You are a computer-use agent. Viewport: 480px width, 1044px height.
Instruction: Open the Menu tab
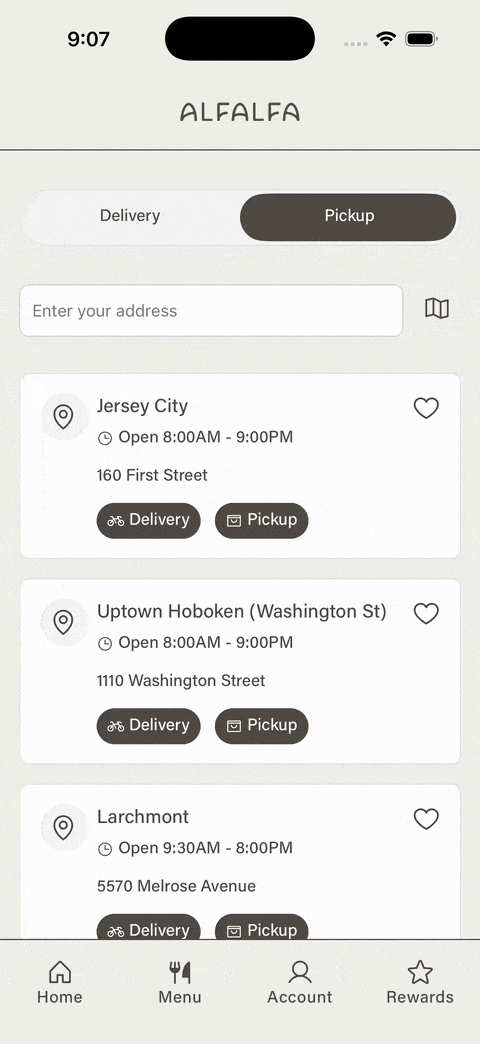coord(180,983)
